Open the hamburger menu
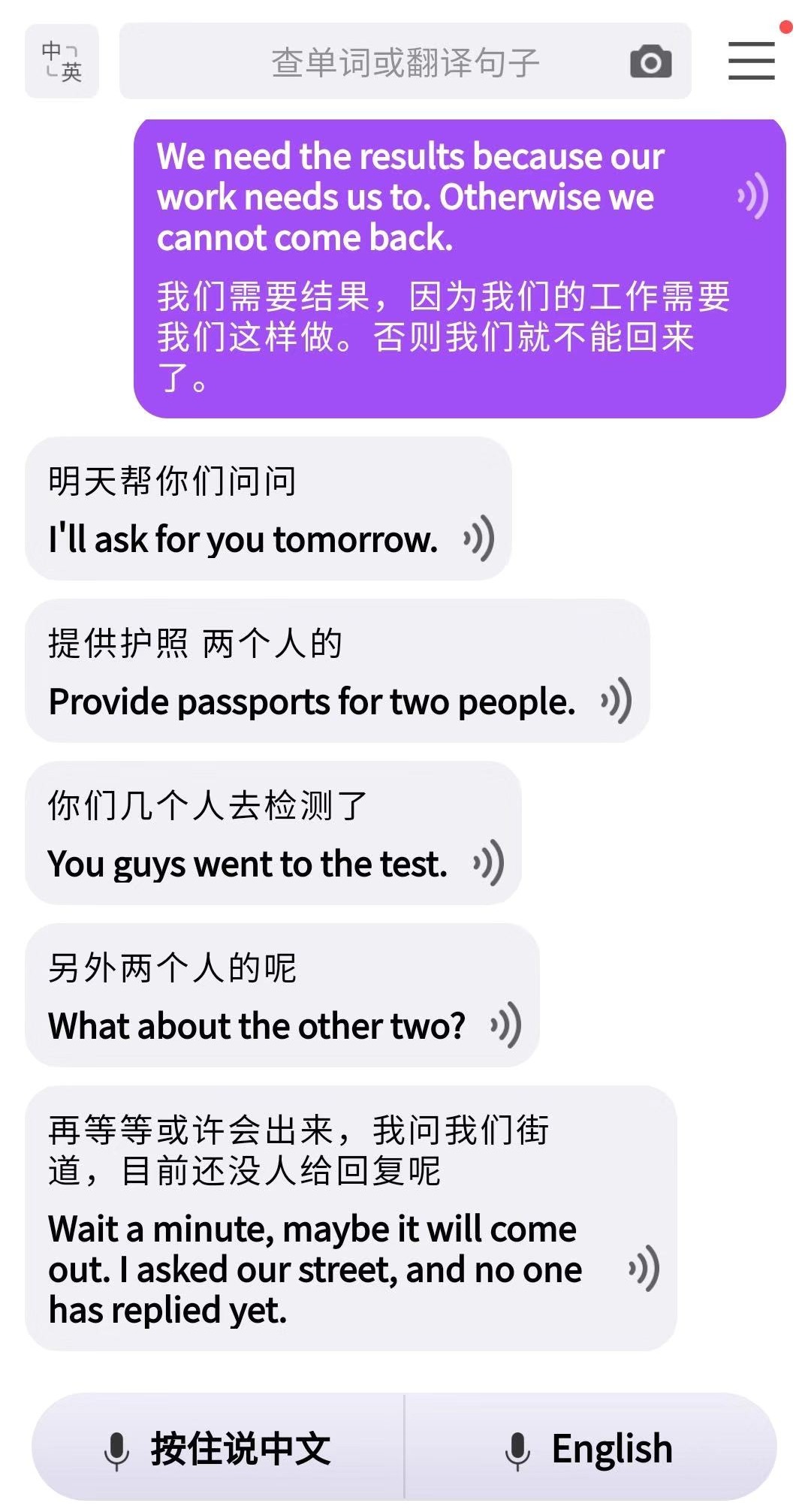 click(751, 61)
